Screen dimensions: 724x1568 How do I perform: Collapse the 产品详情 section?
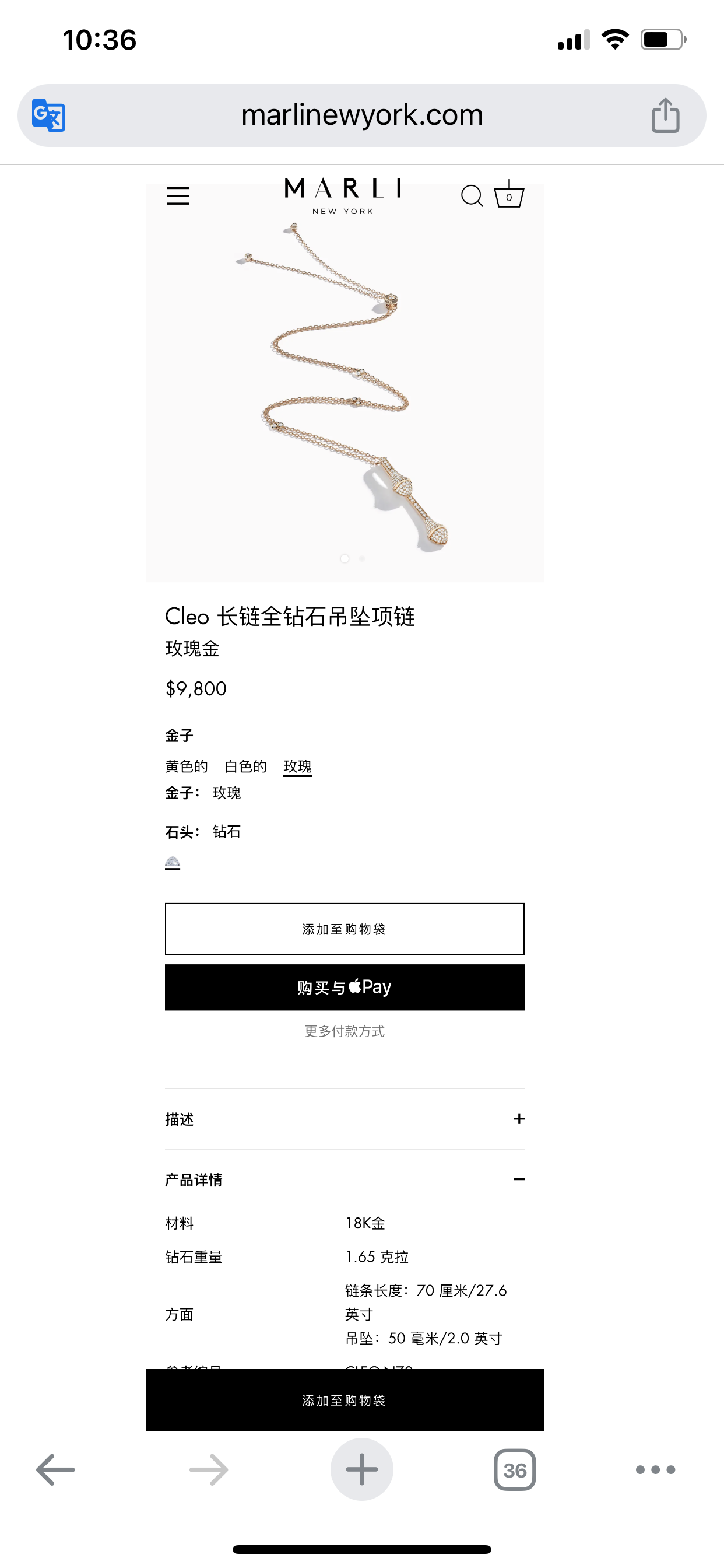pyautogui.click(x=345, y=1179)
